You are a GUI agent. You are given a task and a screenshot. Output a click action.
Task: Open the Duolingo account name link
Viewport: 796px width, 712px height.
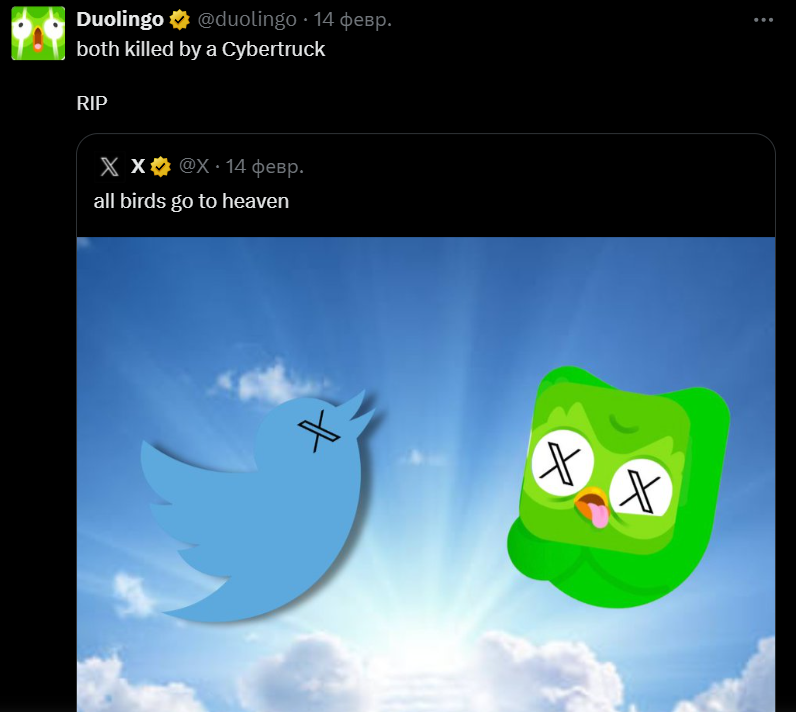click(x=120, y=19)
